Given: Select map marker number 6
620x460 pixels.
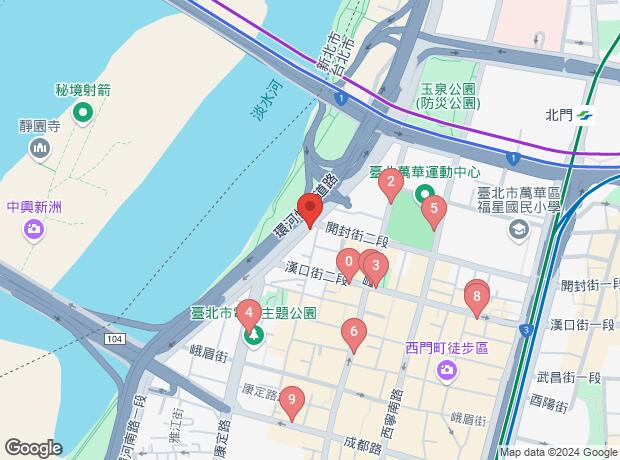Looking at the screenshot, I should tap(352, 332).
